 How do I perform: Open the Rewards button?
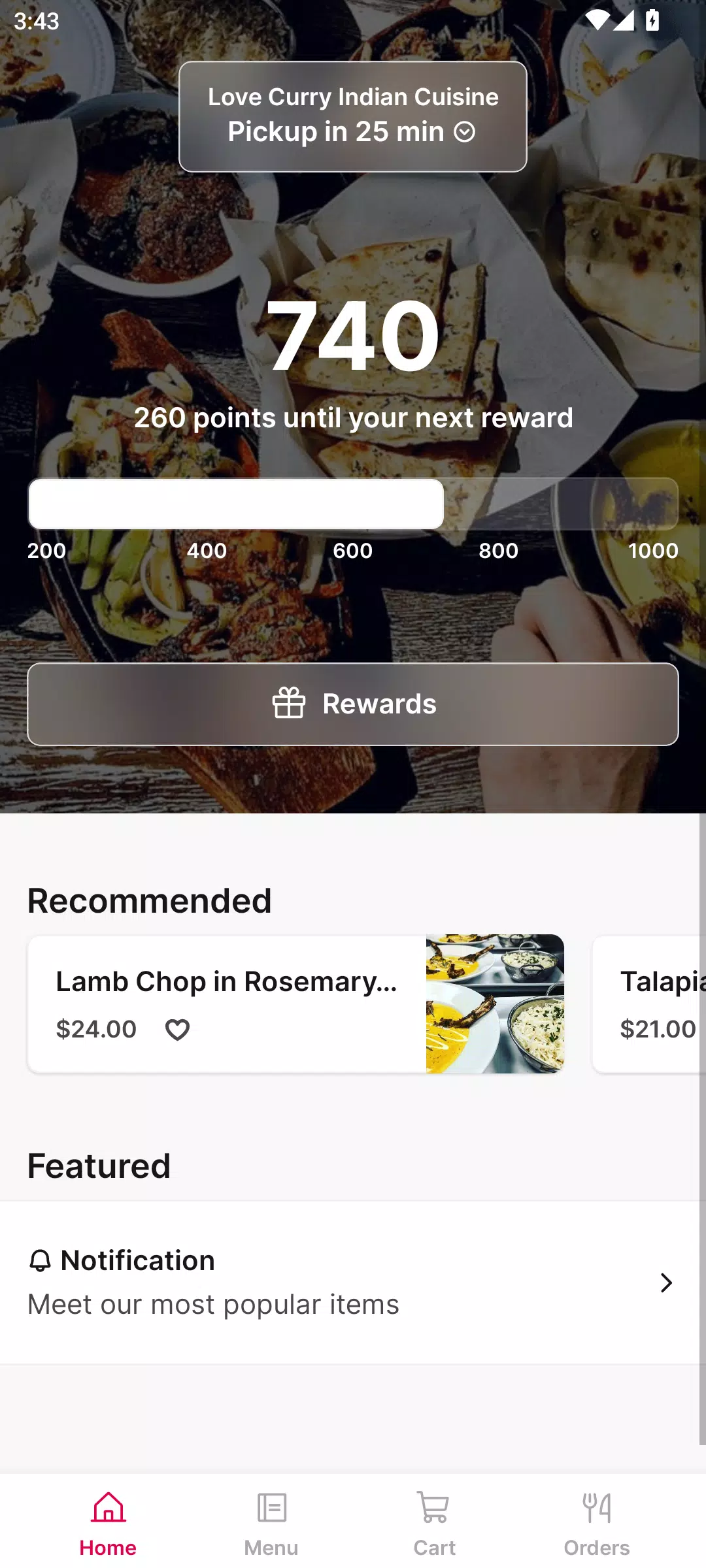(x=352, y=704)
